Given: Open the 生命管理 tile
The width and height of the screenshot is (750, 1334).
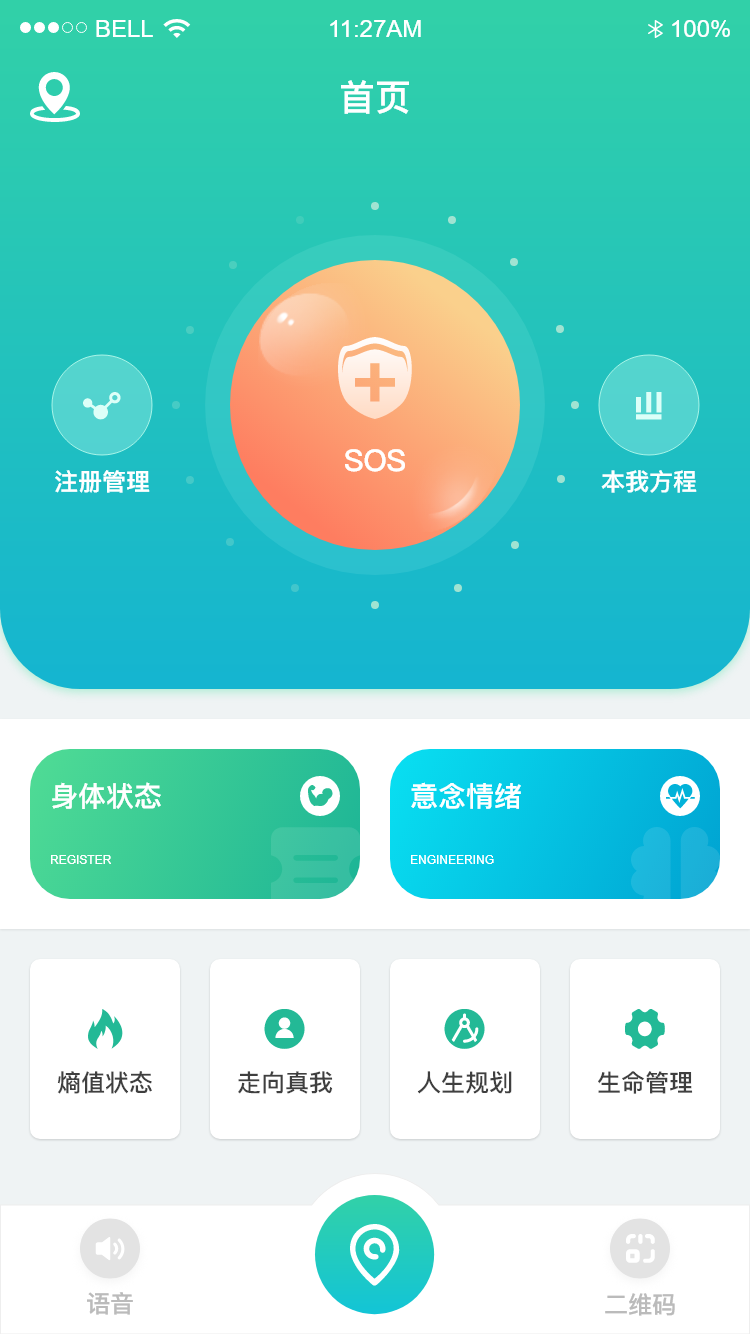Looking at the screenshot, I should point(645,1049).
